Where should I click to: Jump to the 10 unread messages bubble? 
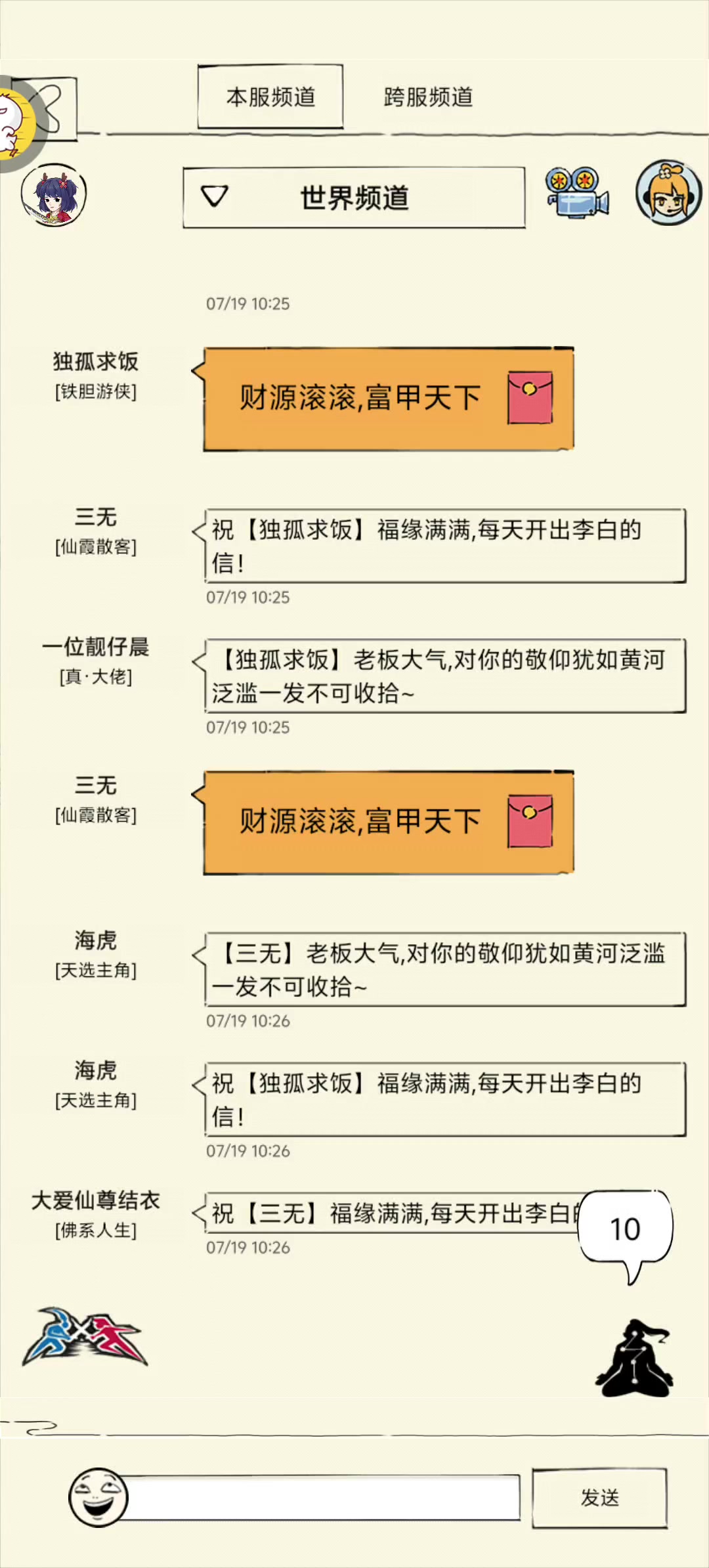pos(626,1232)
